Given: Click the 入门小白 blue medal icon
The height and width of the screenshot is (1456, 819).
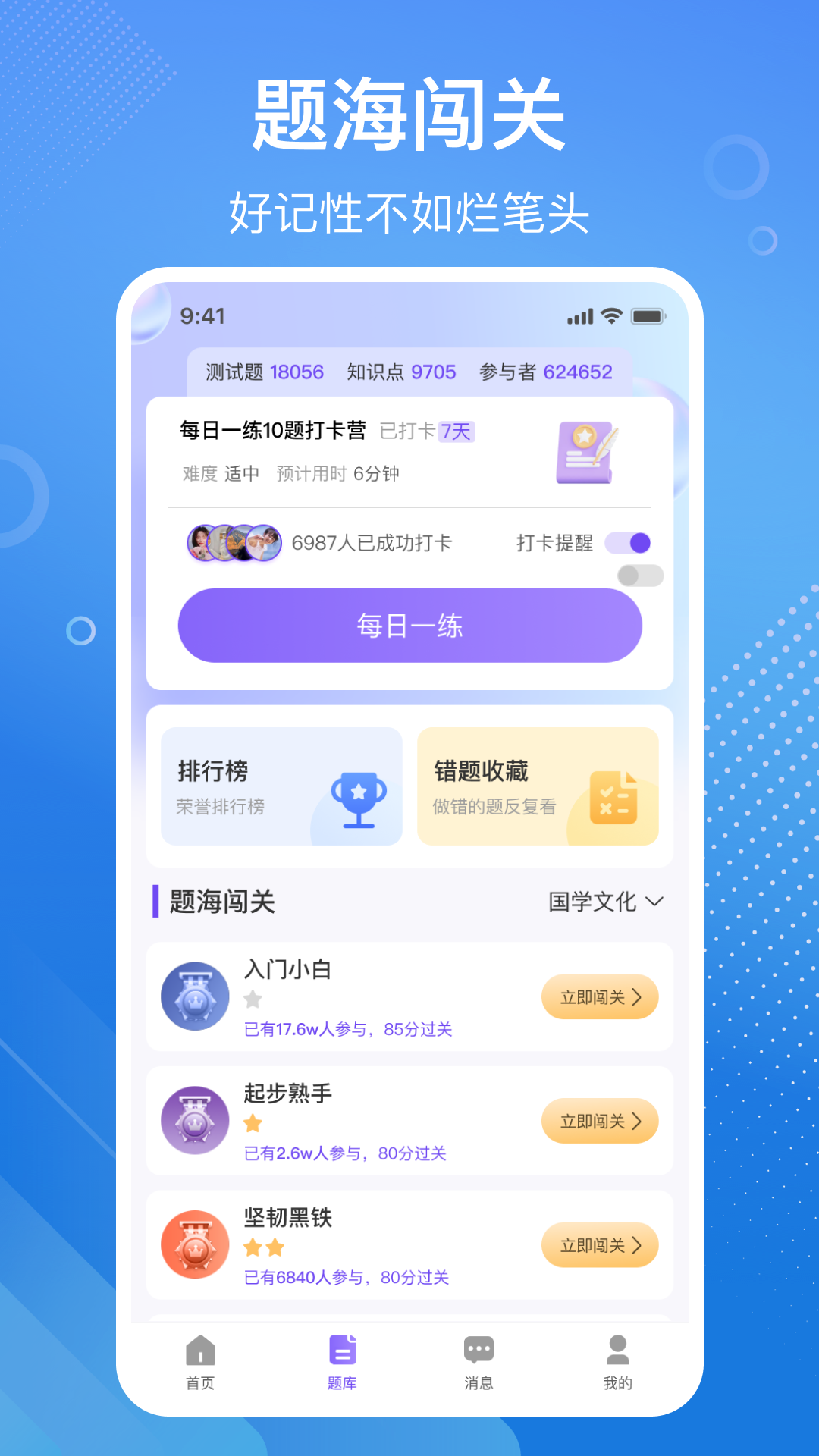Looking at the screenshot, I should coord(194,997).
